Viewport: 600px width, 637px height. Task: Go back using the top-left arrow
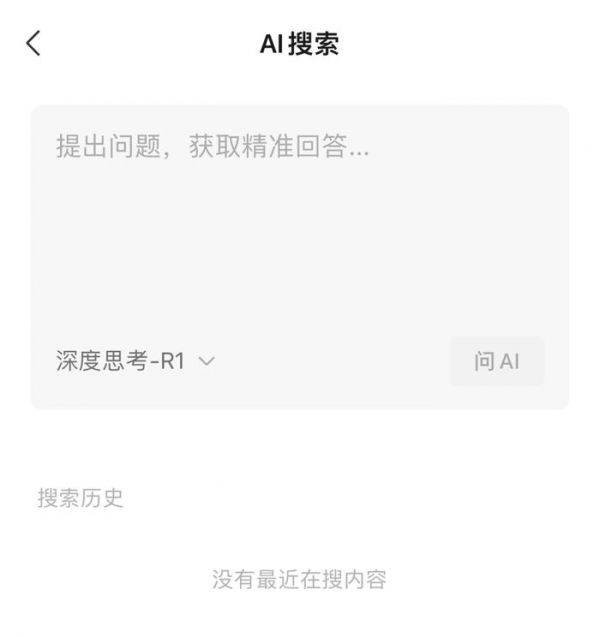[x=33, y=43]
